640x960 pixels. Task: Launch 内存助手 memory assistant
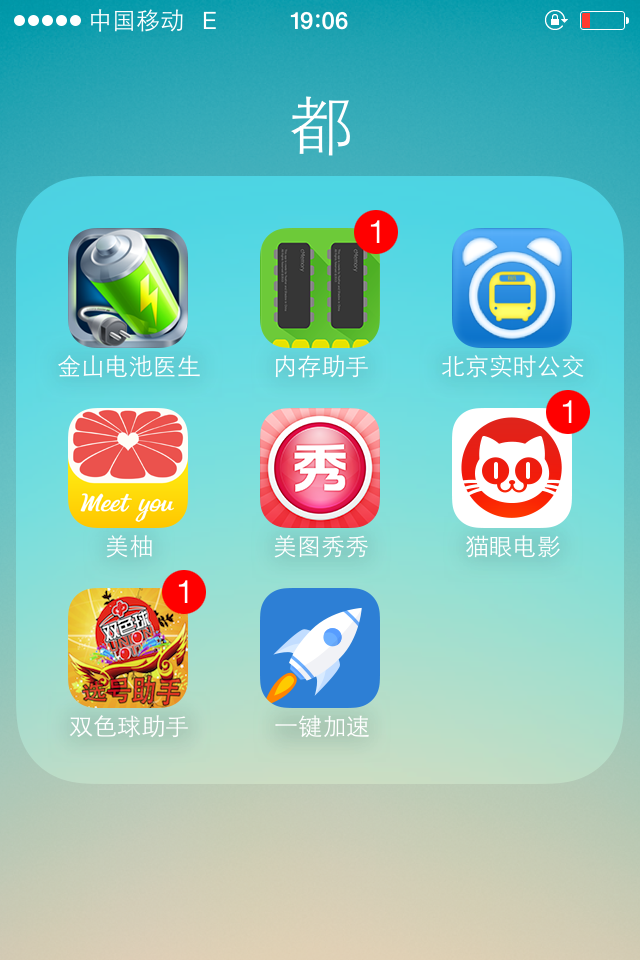[320, 288]
